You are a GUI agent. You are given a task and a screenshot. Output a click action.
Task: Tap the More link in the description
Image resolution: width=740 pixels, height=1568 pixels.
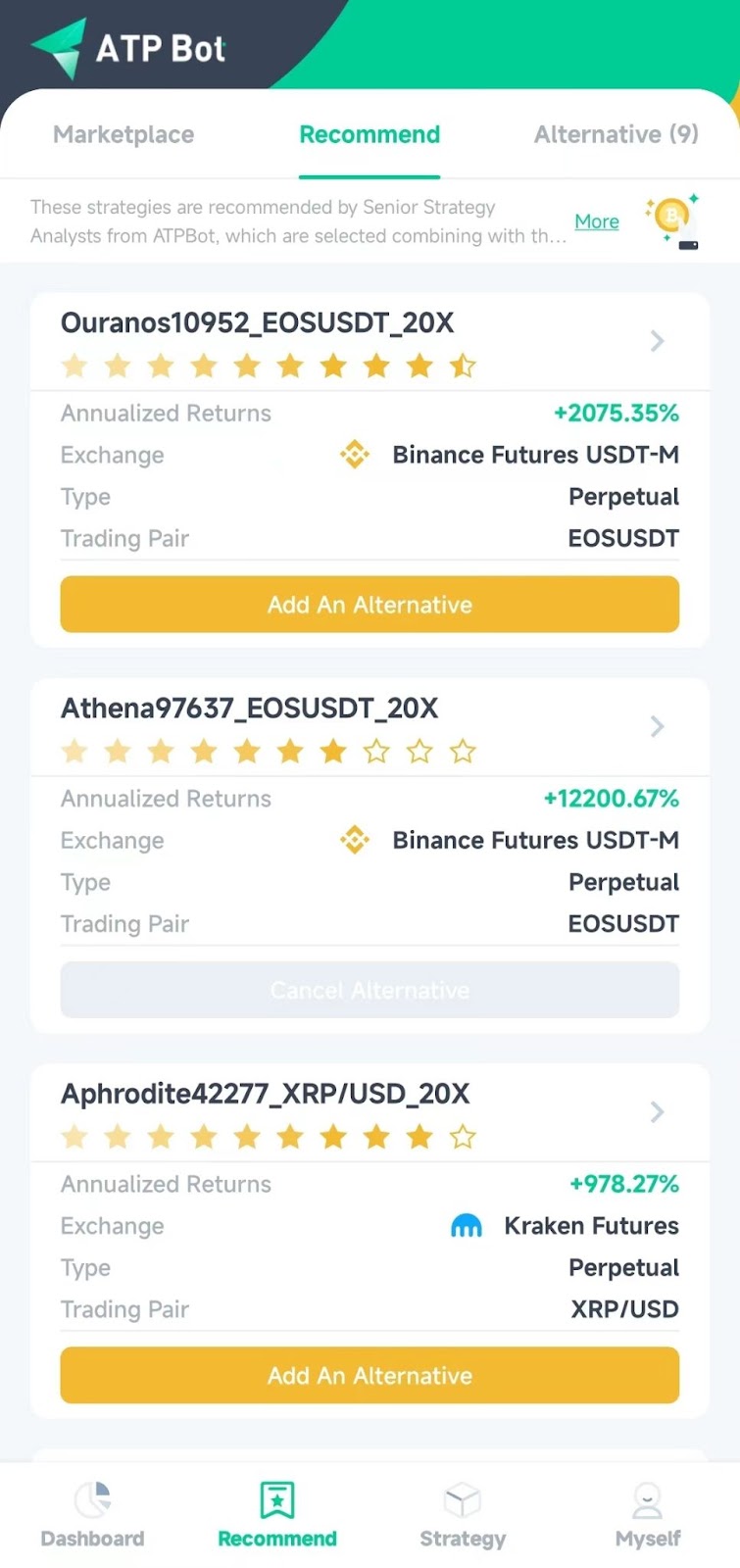596,221
